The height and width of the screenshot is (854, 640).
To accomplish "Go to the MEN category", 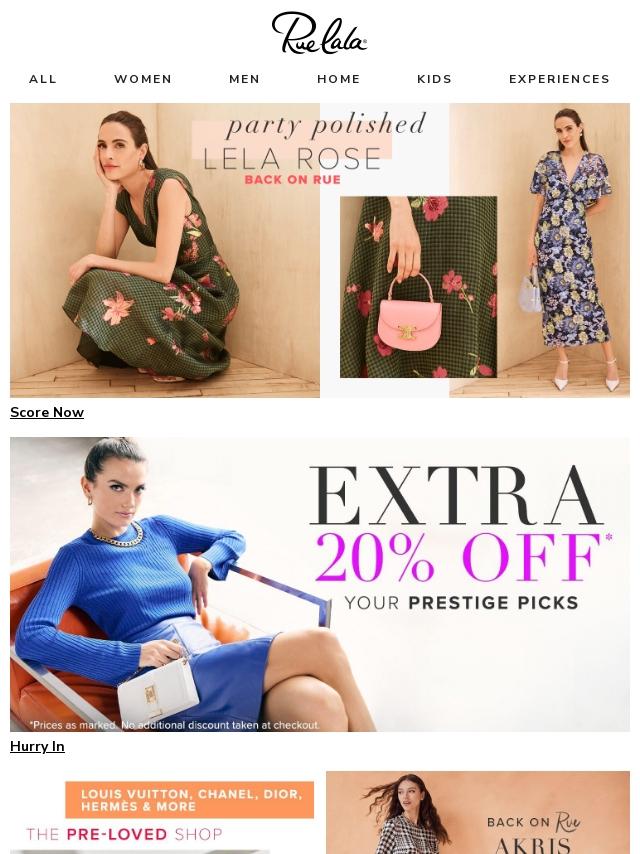I will click(244, 79).
